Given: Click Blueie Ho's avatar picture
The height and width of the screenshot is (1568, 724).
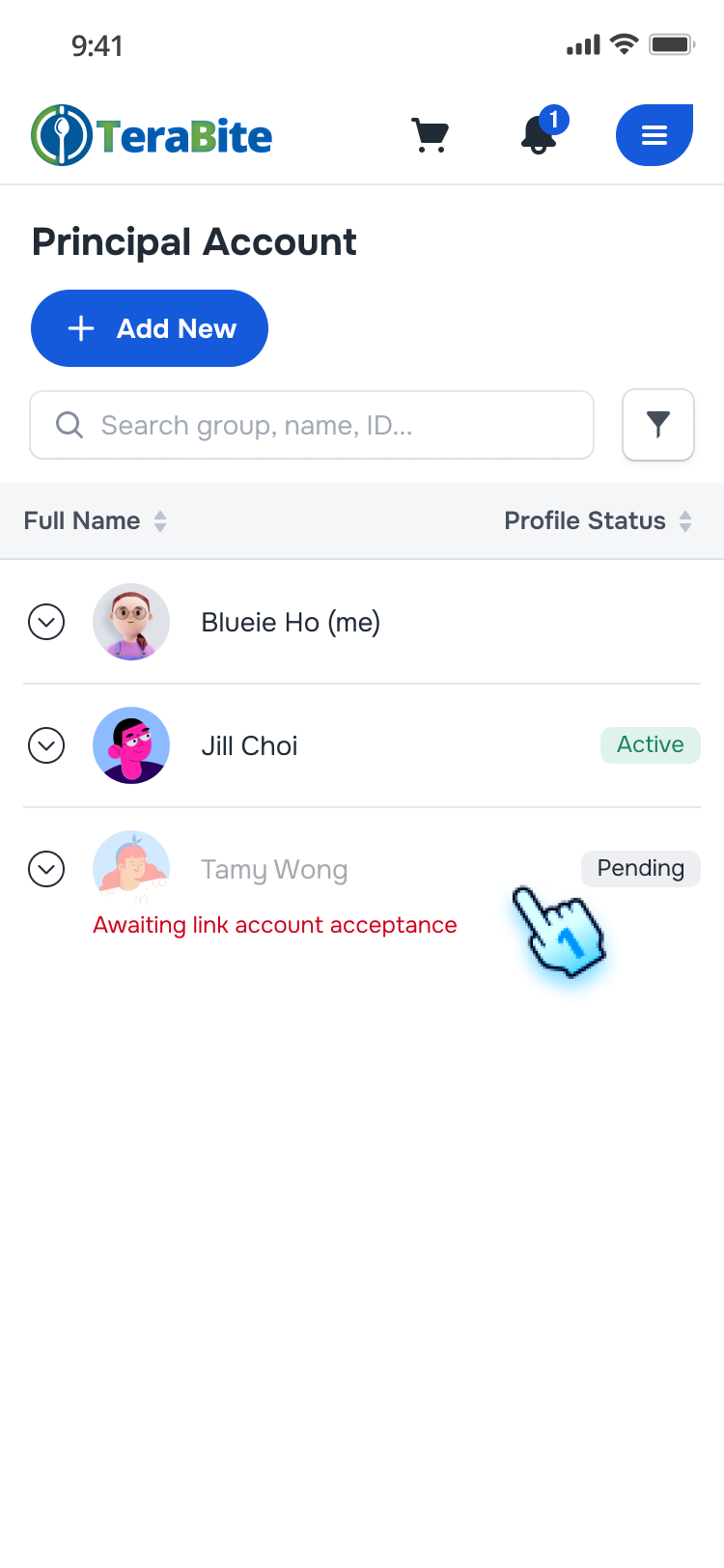Looking at the screenshot, I should pos(130,622).
